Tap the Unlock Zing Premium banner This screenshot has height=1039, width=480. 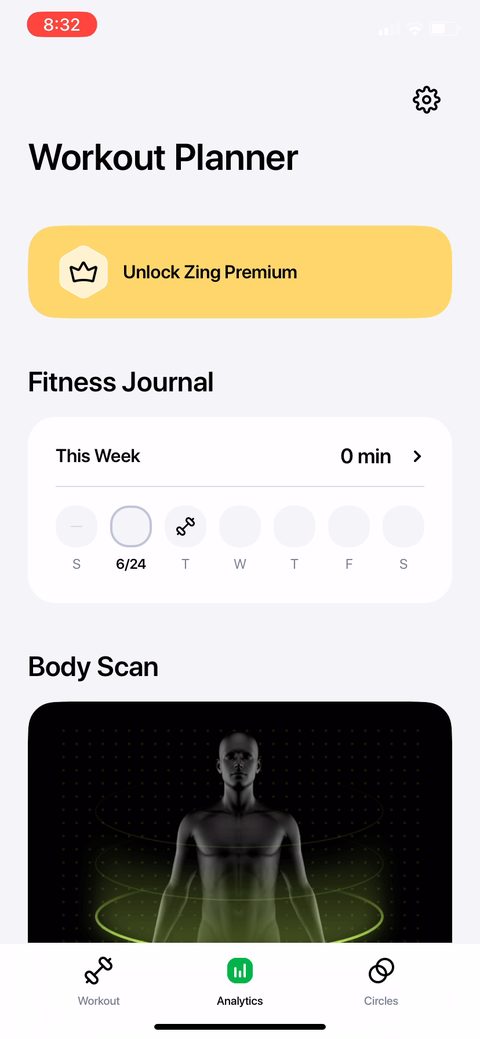pyautogui.click(x=240, y=272)
